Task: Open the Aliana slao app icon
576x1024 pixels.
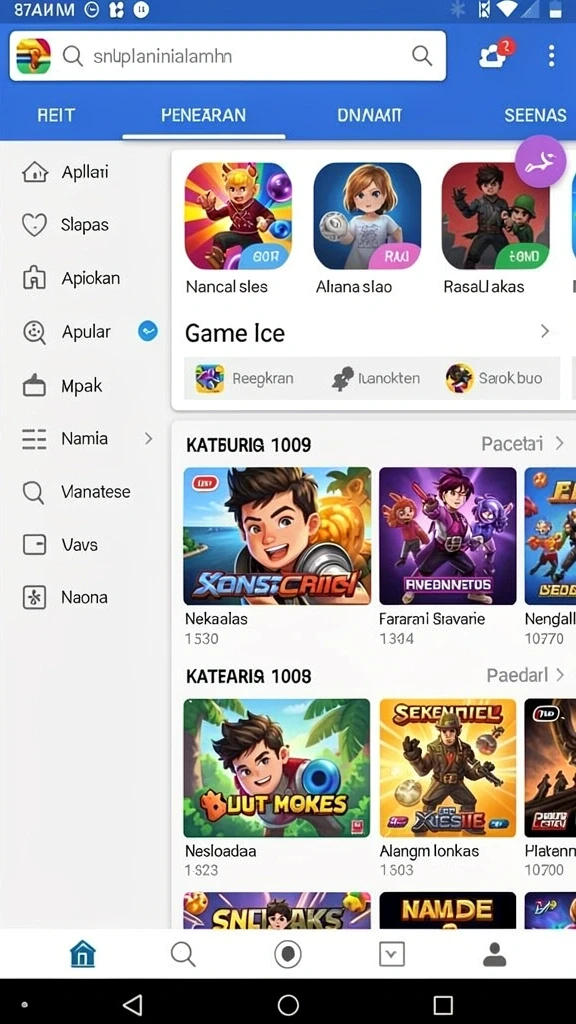Action: coord(367,216)
